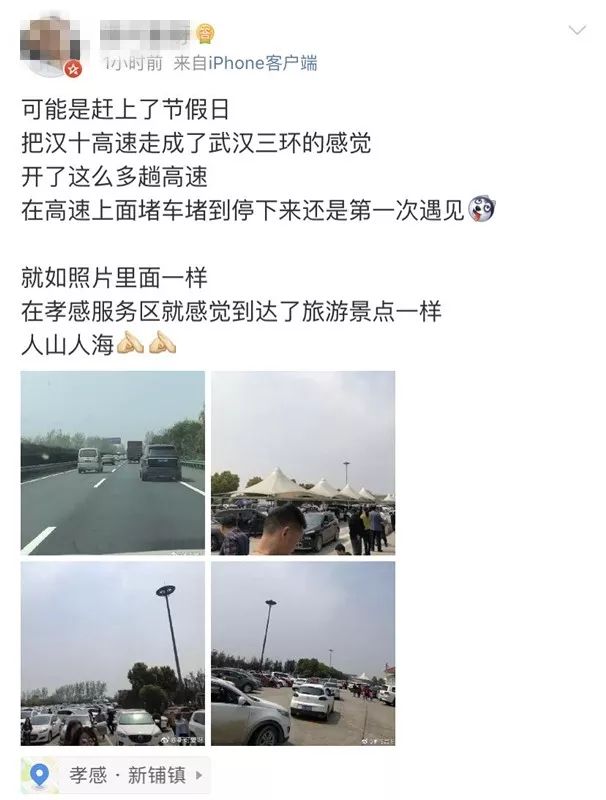Open the crowded lot lamp post photo
This screenshot has height=800, width=606.
(x=112, y=652)
